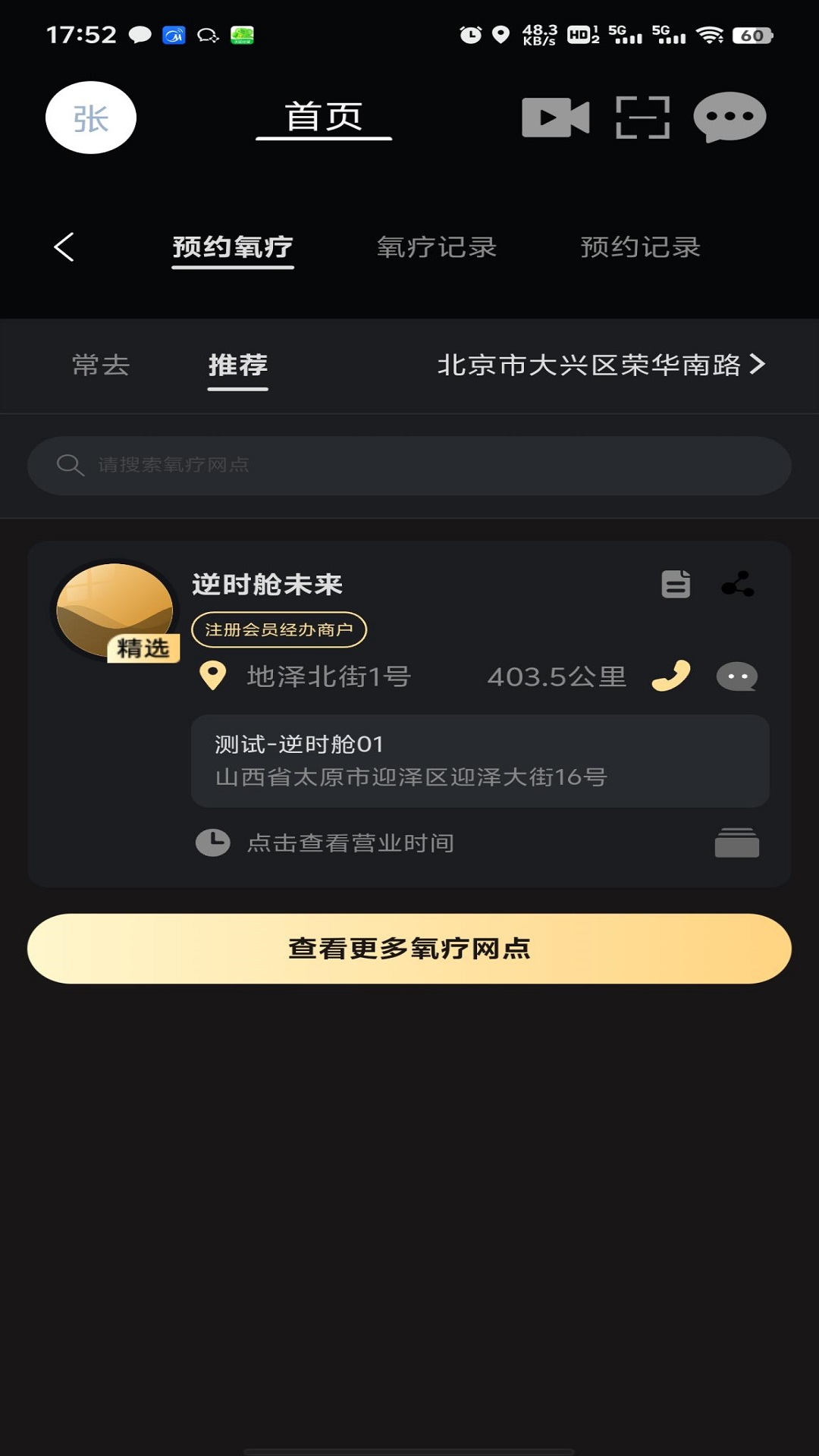Tap the clock icon for business hours
This screenshot has height=1456, width=819.
click(212, 842)
